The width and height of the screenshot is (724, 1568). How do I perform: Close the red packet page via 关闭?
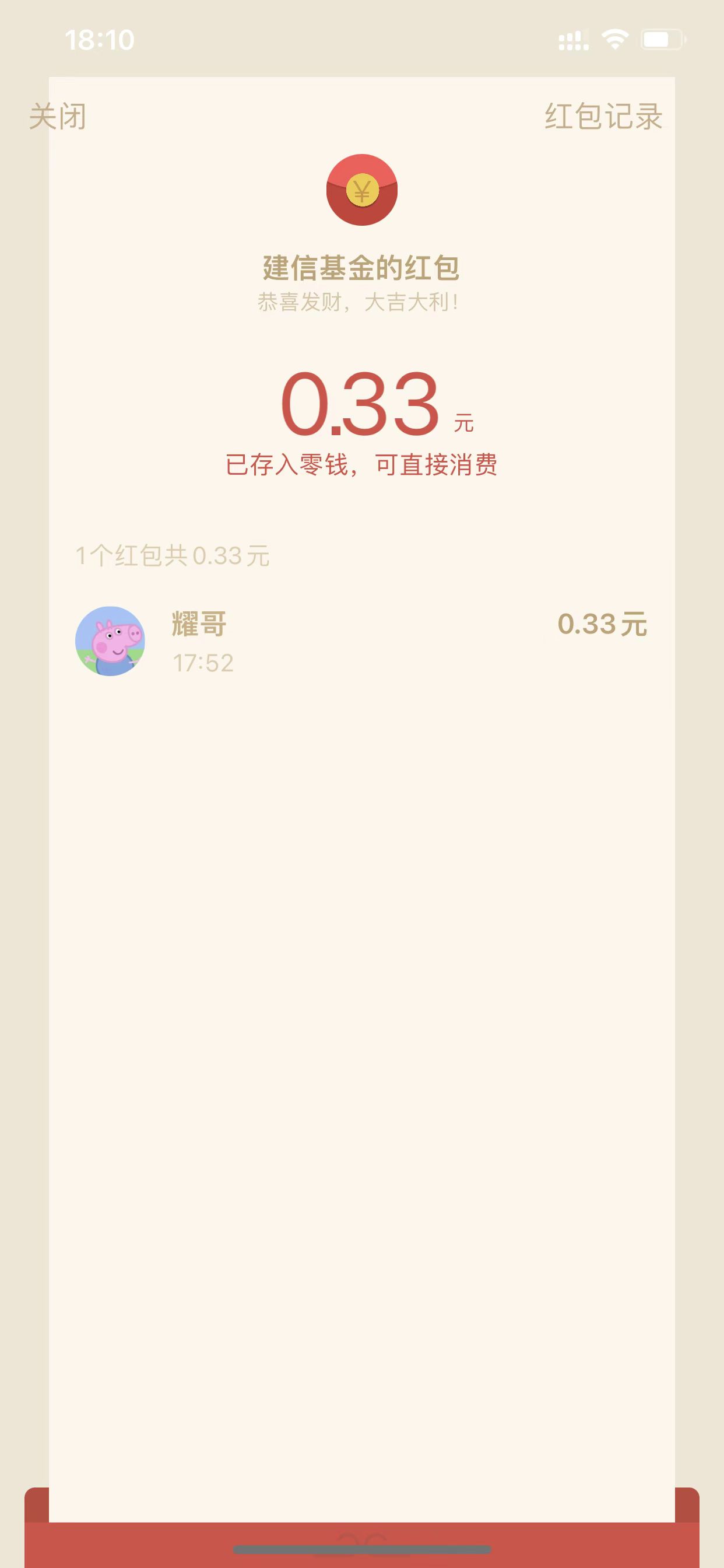point(58,116)
